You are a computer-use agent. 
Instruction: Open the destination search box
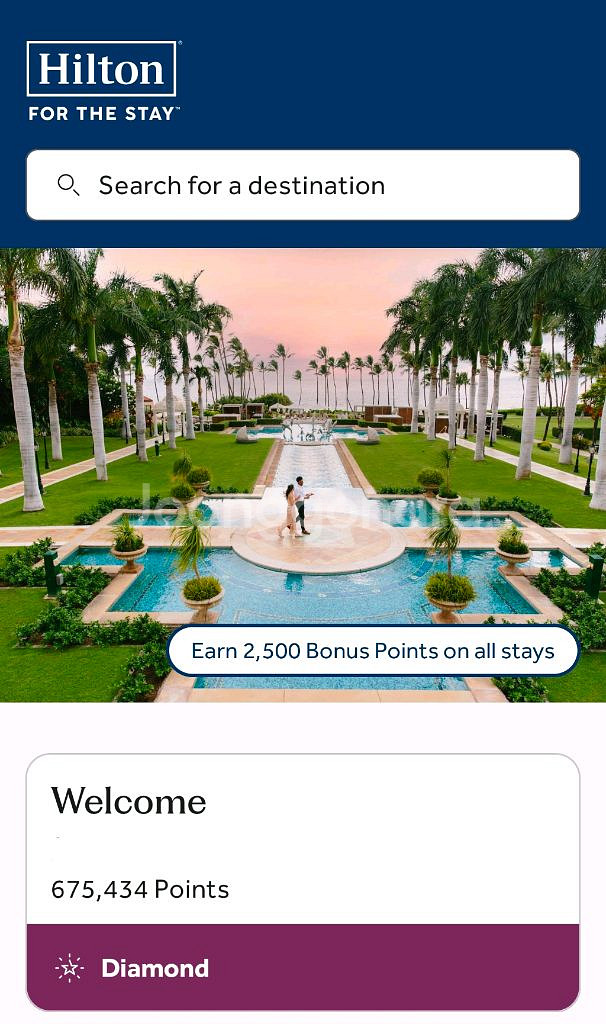pyautogui.click(x=302, y=185)
